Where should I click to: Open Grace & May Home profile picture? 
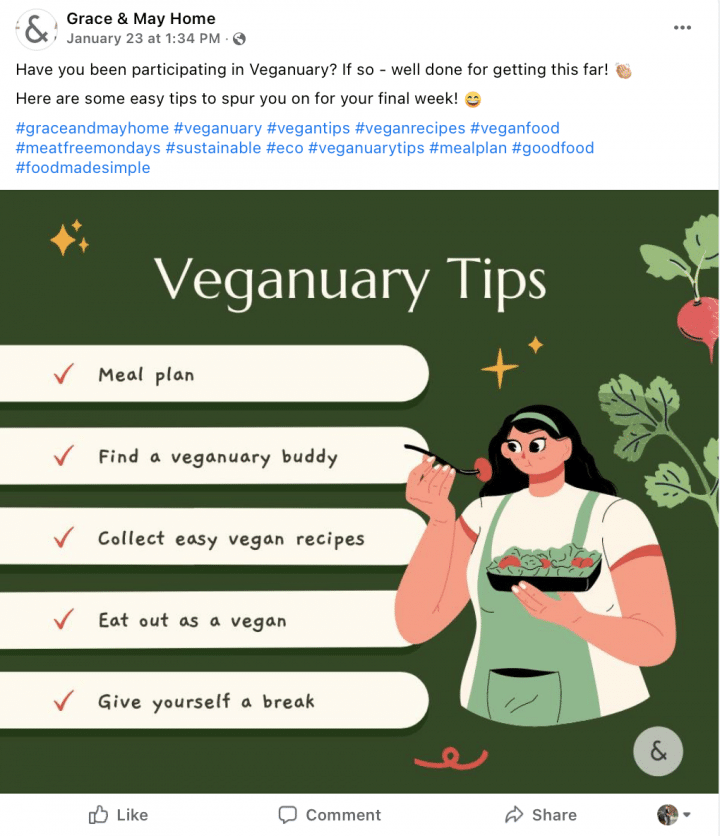pos(36,29)
